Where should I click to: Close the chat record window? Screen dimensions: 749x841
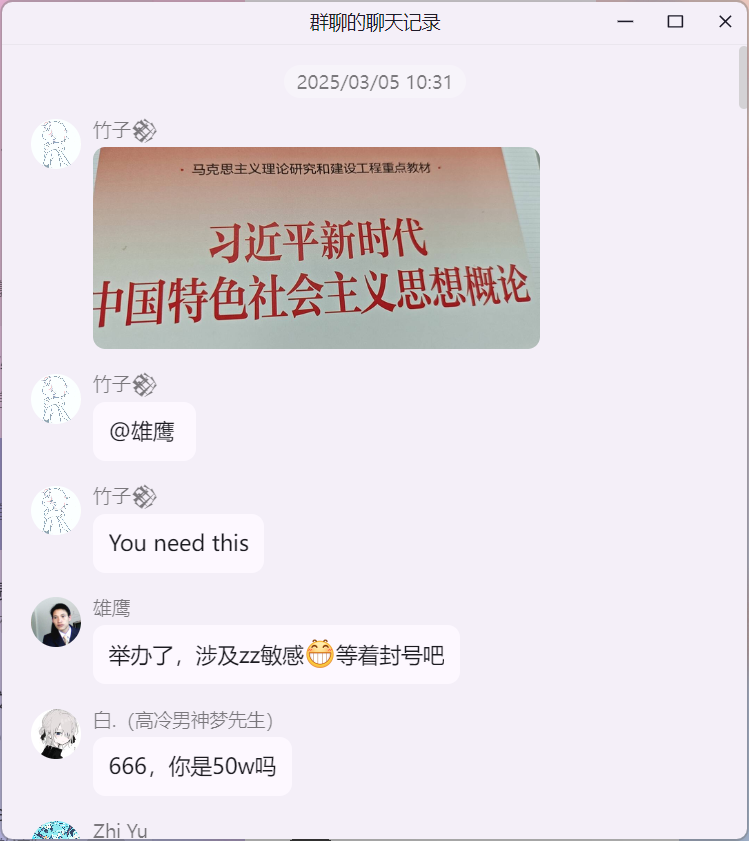point(725,22)
